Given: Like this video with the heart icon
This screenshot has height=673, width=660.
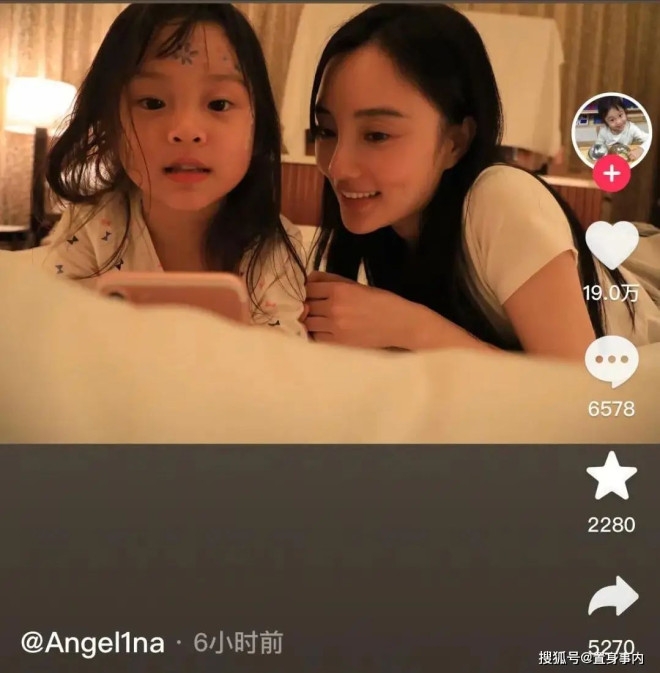Looking at the screenshot, I should (x=611, y=245).
